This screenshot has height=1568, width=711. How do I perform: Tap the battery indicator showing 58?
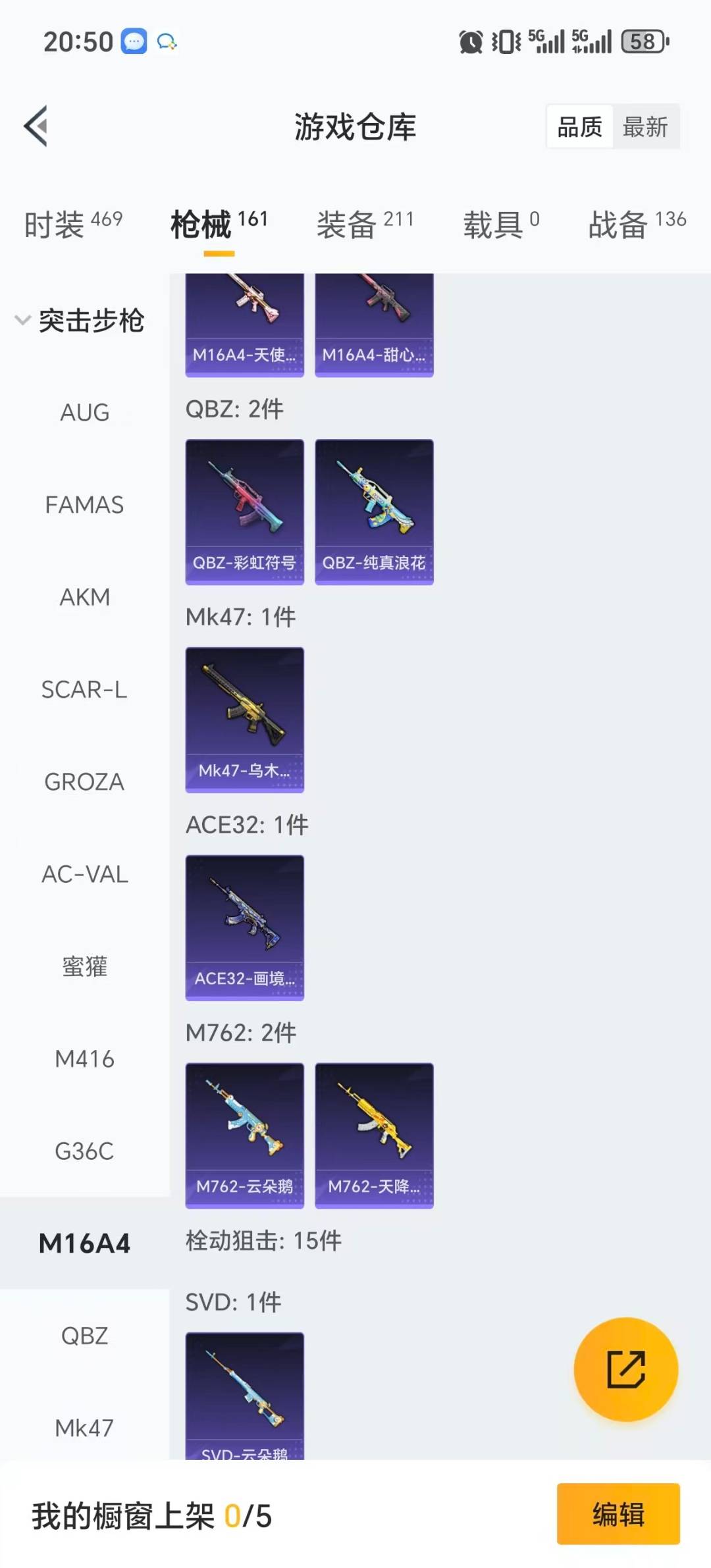coord(642,41)
